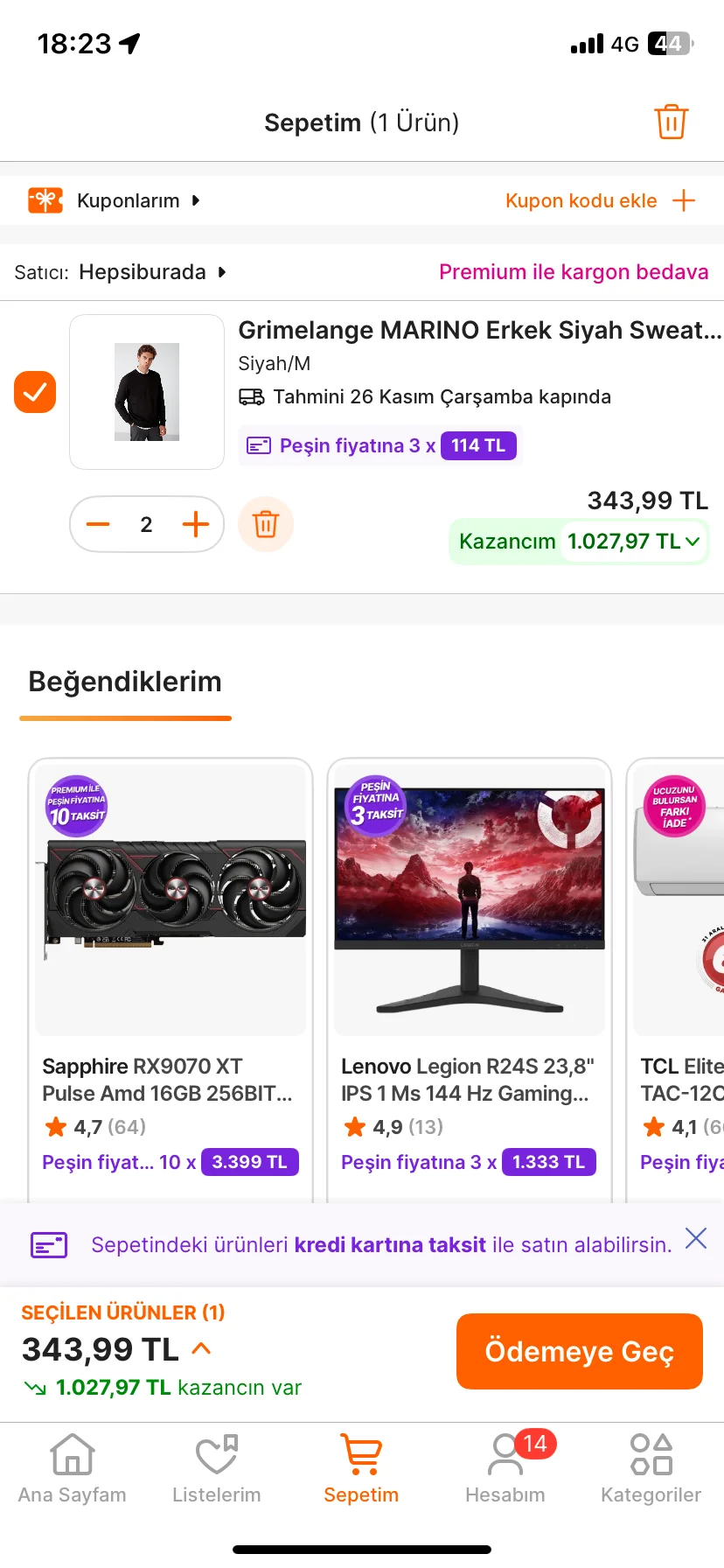Empty the whole cart with top trash icon
The width and height of the screenshot is (724, 1568).
point(671,122)
